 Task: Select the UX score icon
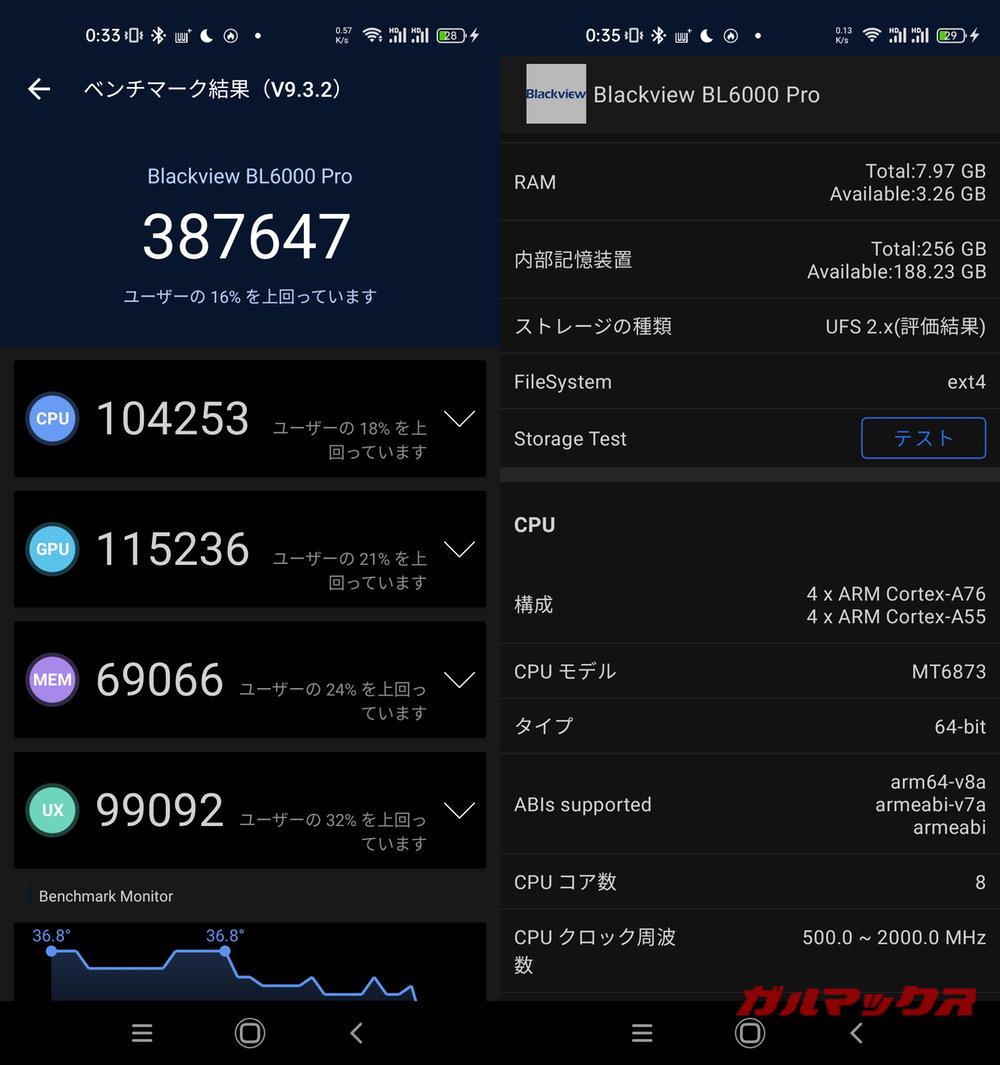point(52,810)
